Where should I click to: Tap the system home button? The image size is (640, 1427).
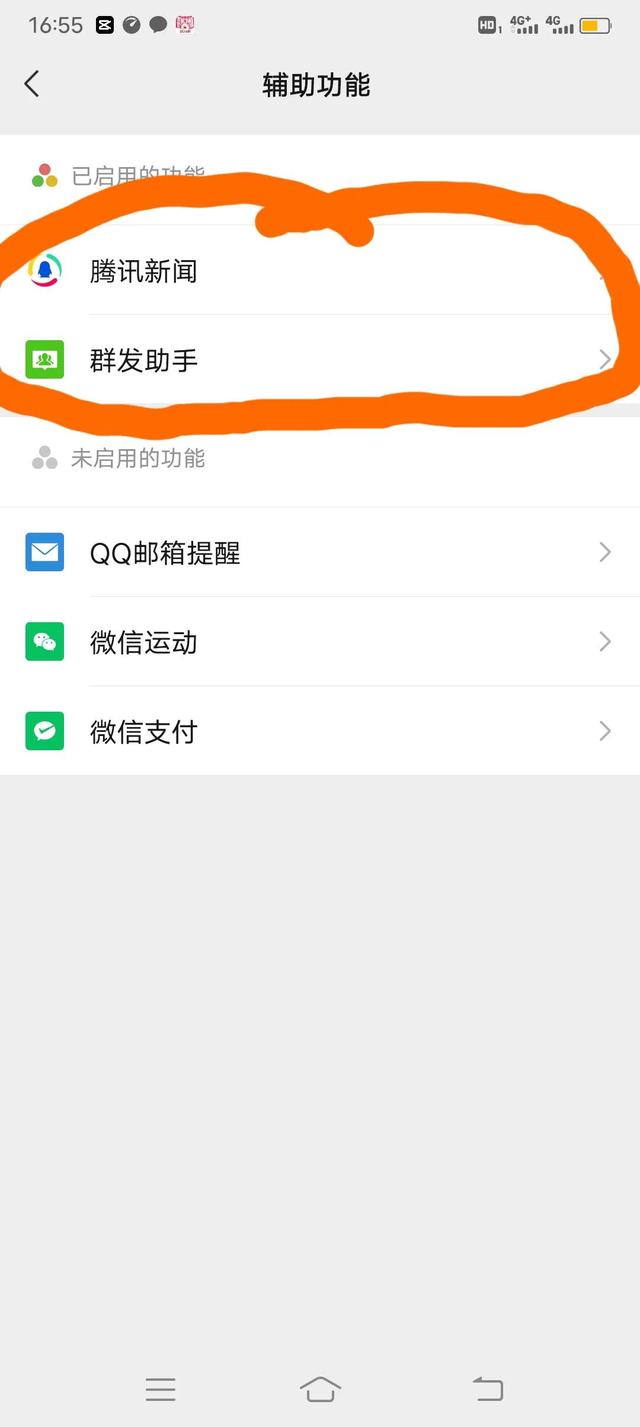pos(320,1389)
